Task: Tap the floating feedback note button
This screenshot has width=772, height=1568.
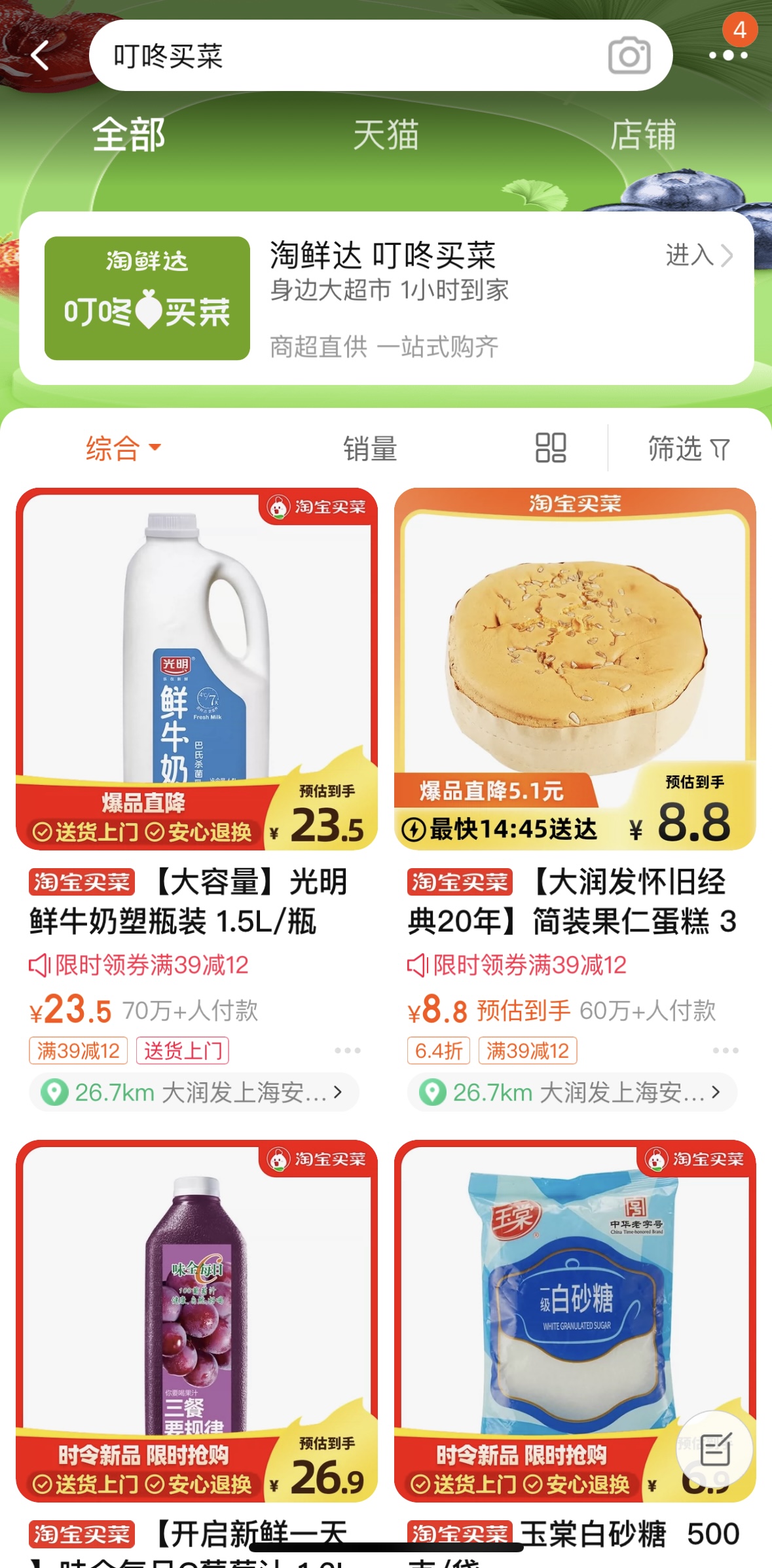Action: [715, 1449]
